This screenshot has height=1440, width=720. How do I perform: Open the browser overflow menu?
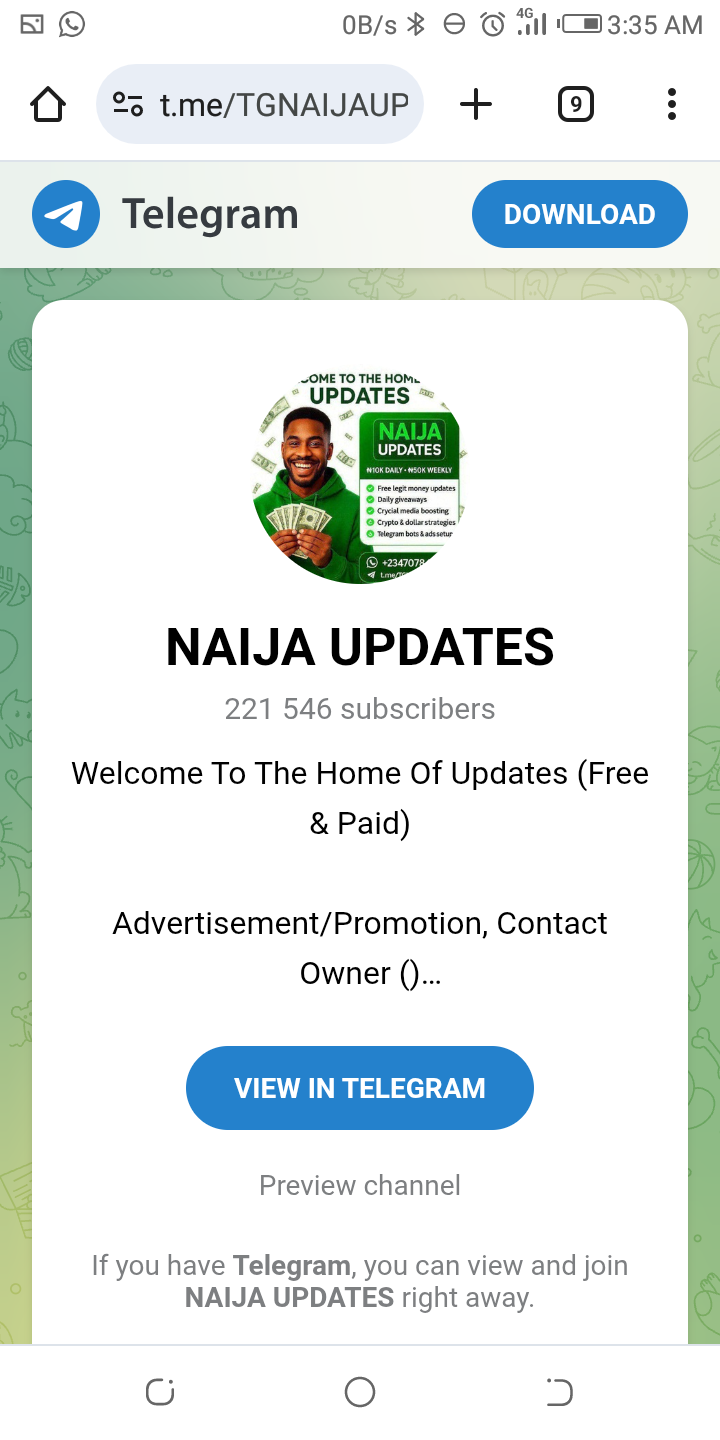[671, 104]
